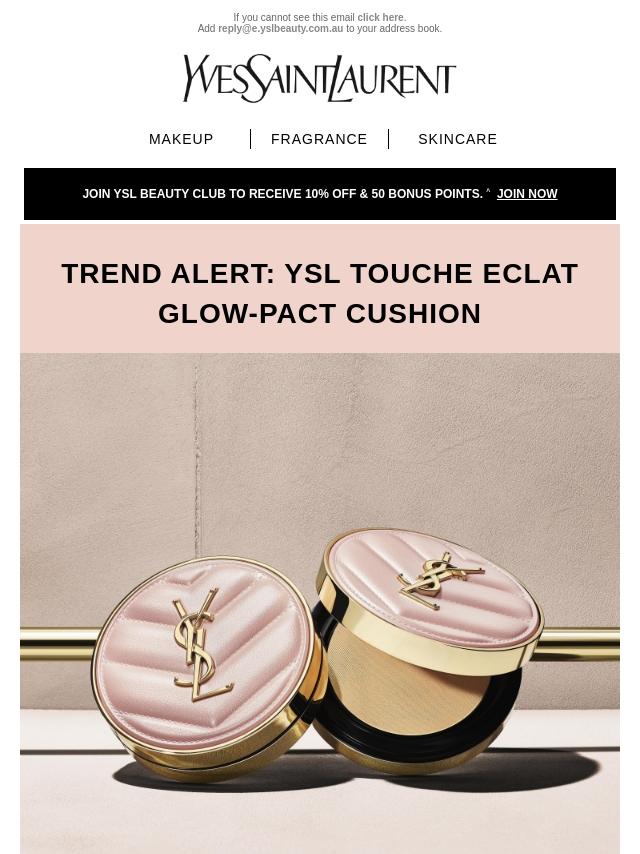Open the Makeup category
The image size is (640, 854).
[x=181, y=139]
